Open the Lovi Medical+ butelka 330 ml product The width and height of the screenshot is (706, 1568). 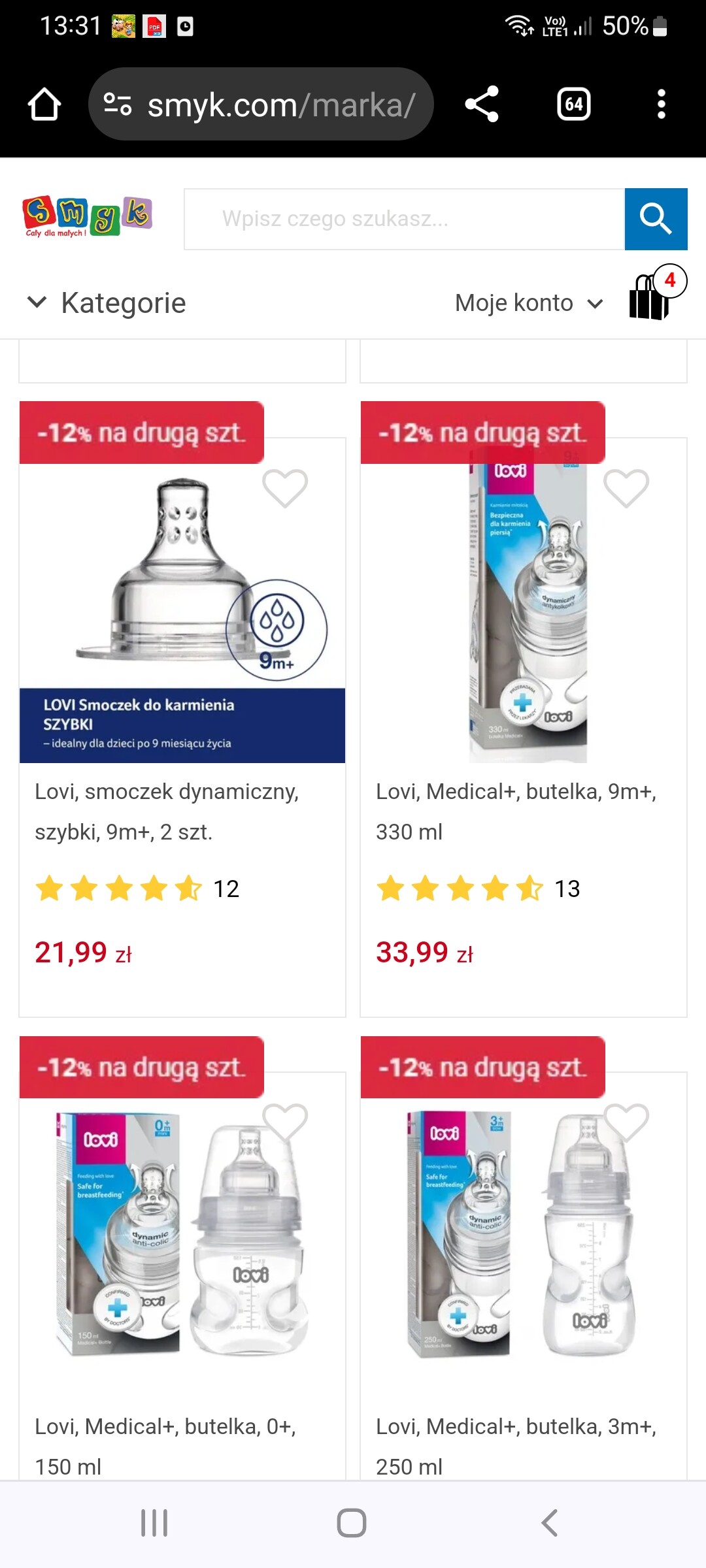click(x=516, y=811)
